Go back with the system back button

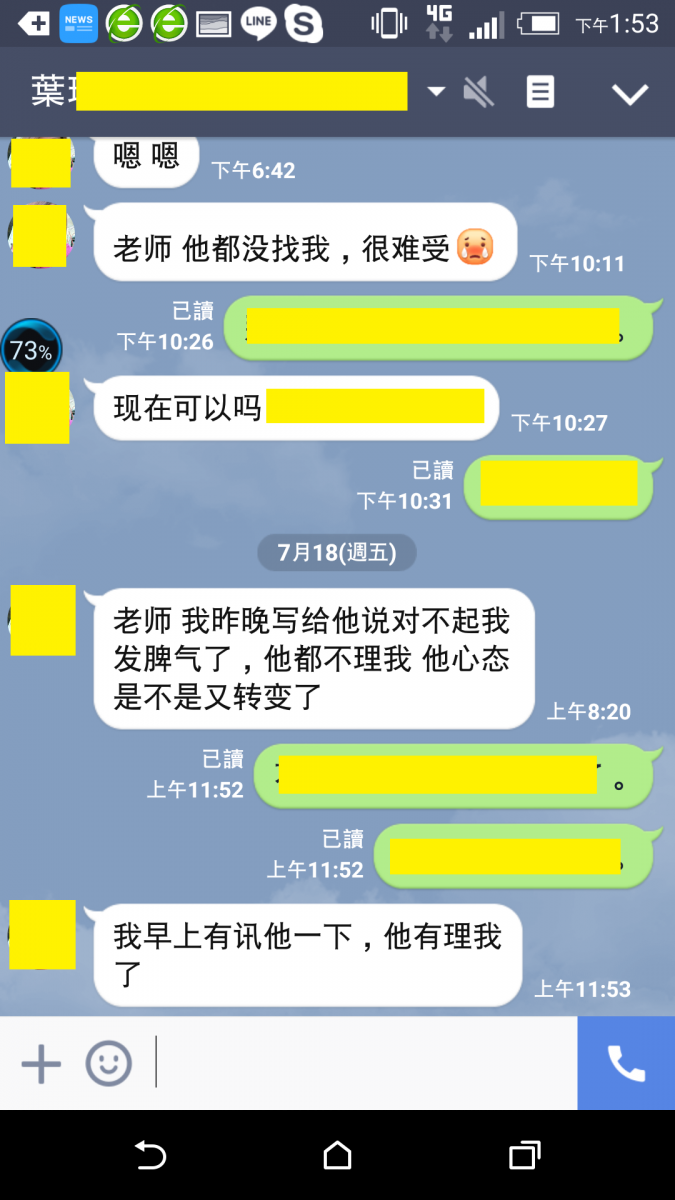(150, 1156)
